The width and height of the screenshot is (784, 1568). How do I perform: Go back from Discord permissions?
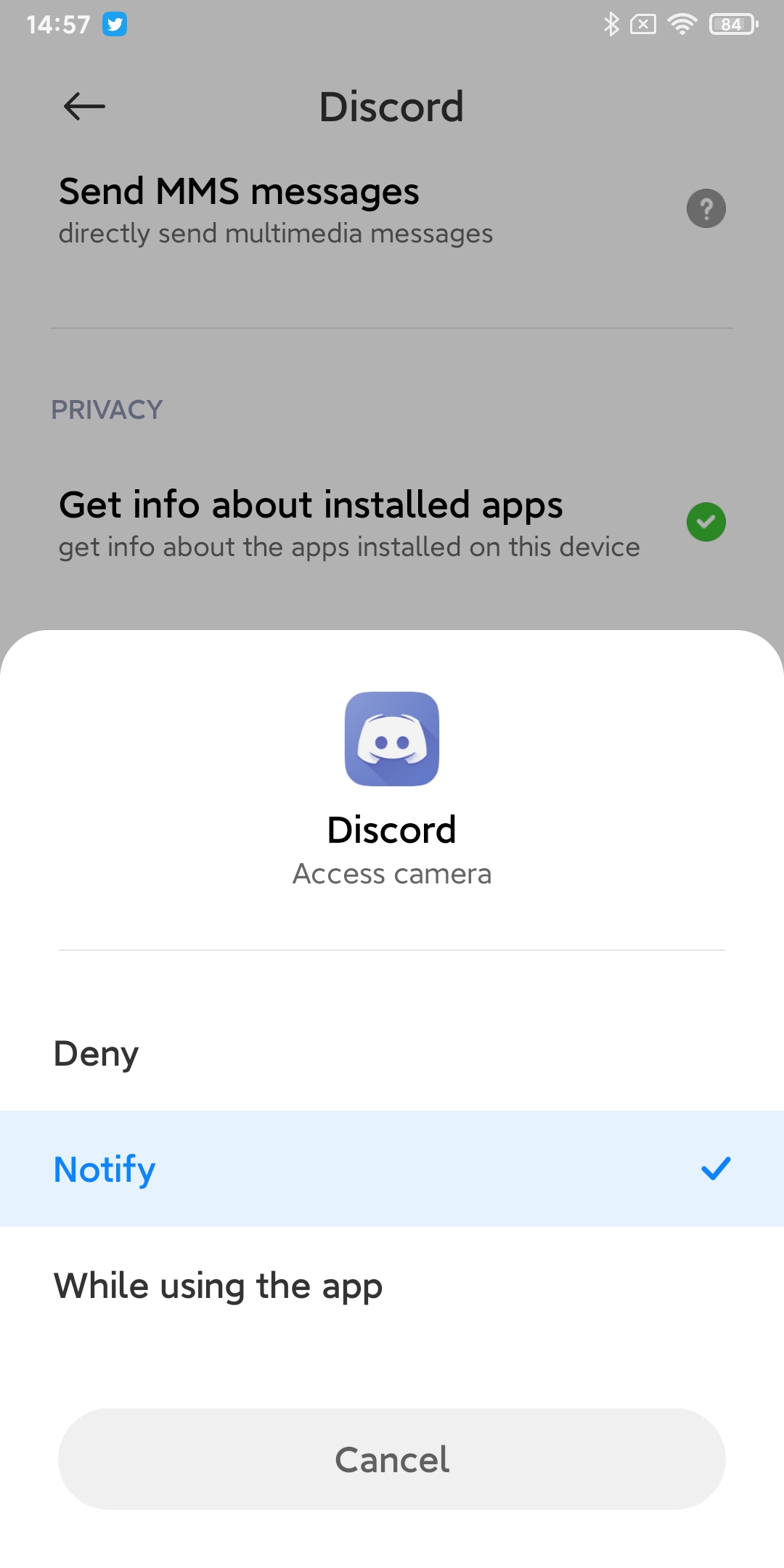(x=84, y=107)
